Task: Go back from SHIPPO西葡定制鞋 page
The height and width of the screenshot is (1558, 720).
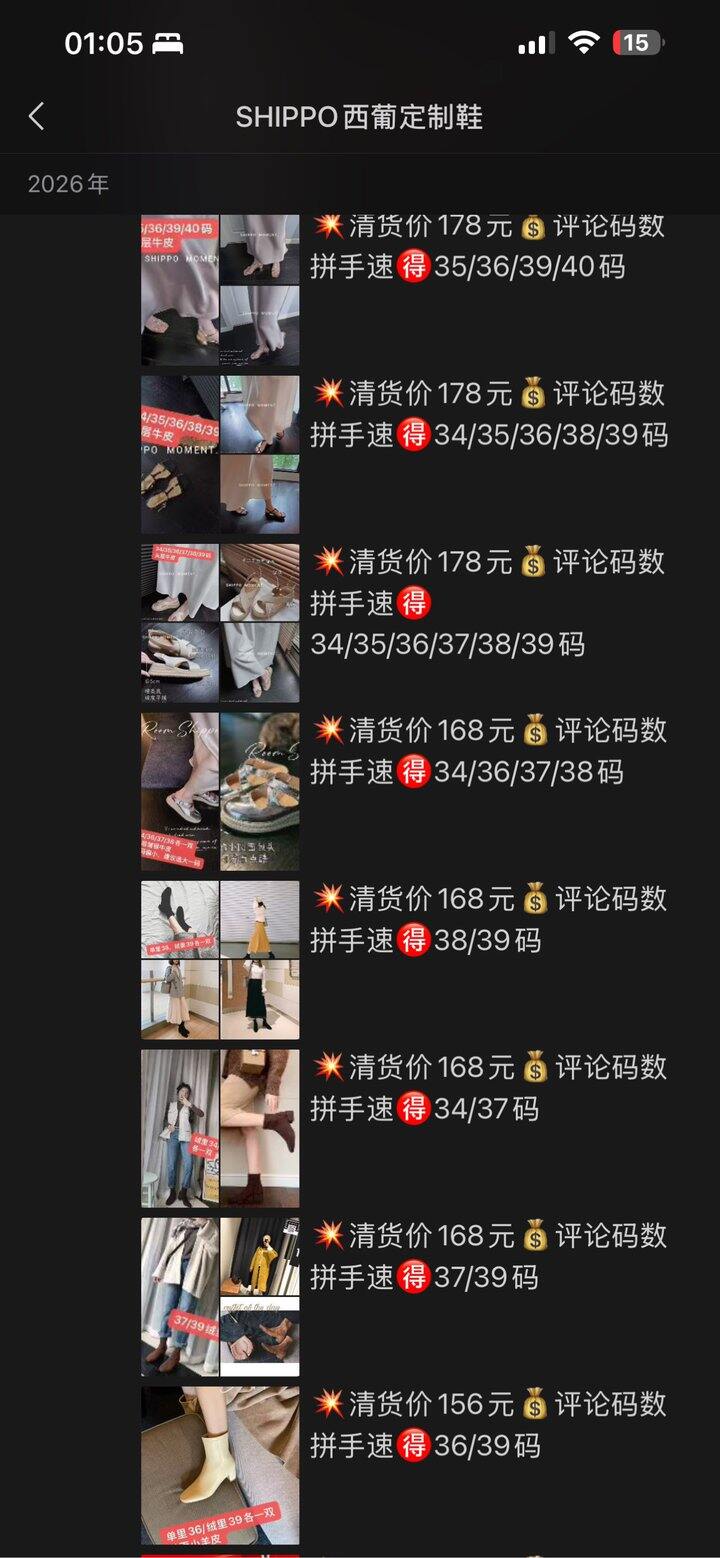Action: 37,117
